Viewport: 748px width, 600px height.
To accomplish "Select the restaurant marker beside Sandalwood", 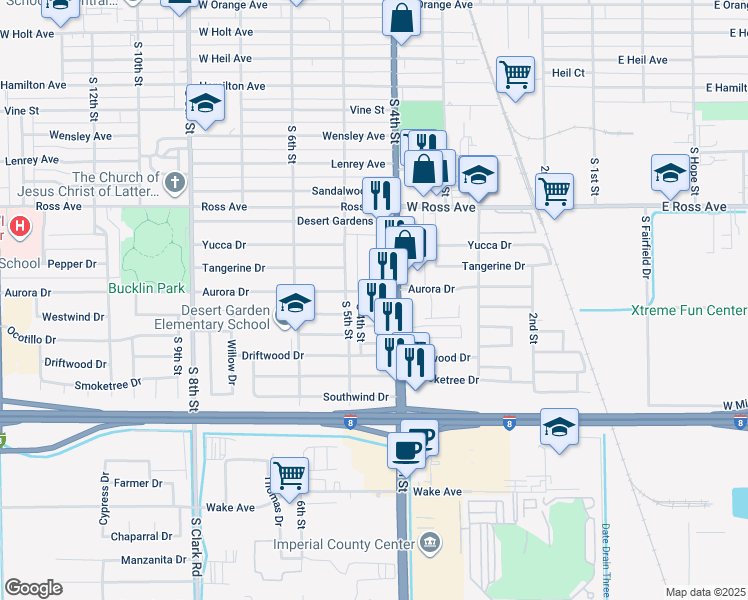I will 380,193.
